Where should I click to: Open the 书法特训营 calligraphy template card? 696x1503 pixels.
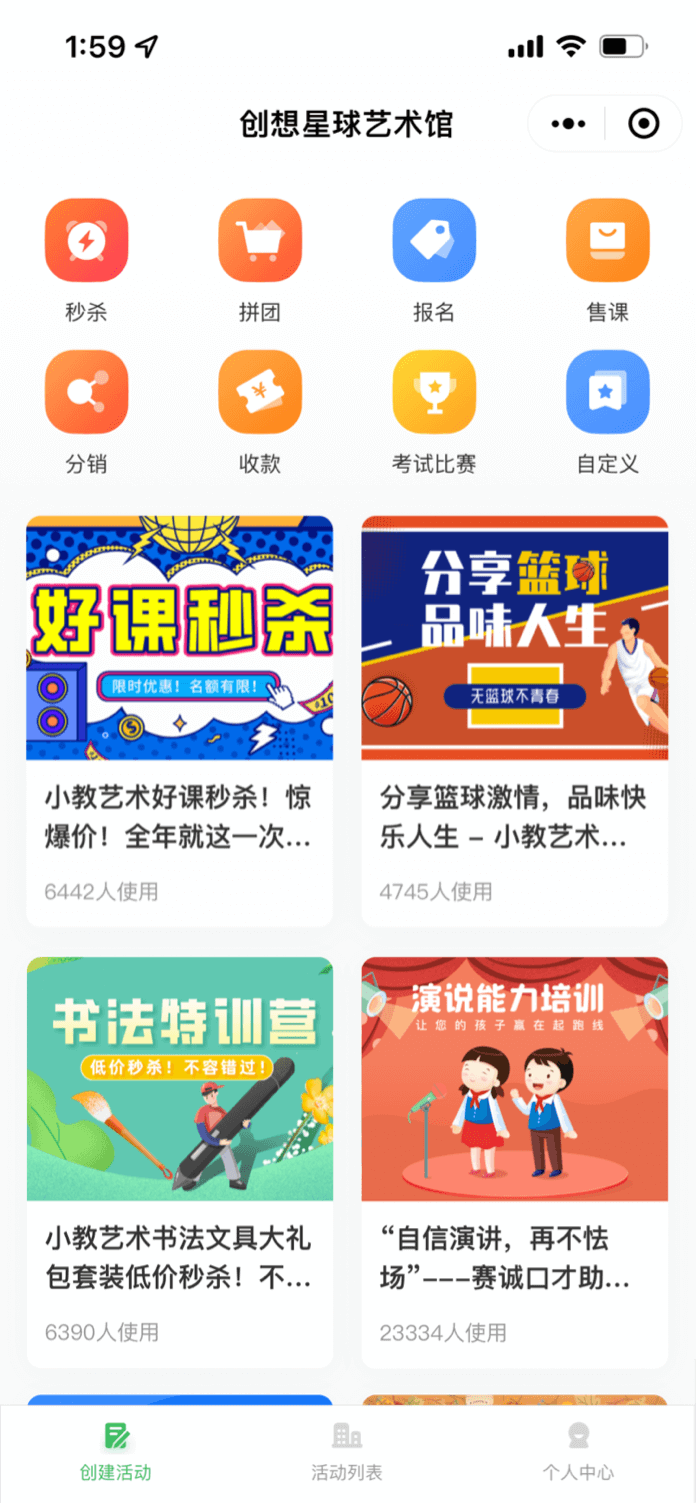[x=180, y=1160]
